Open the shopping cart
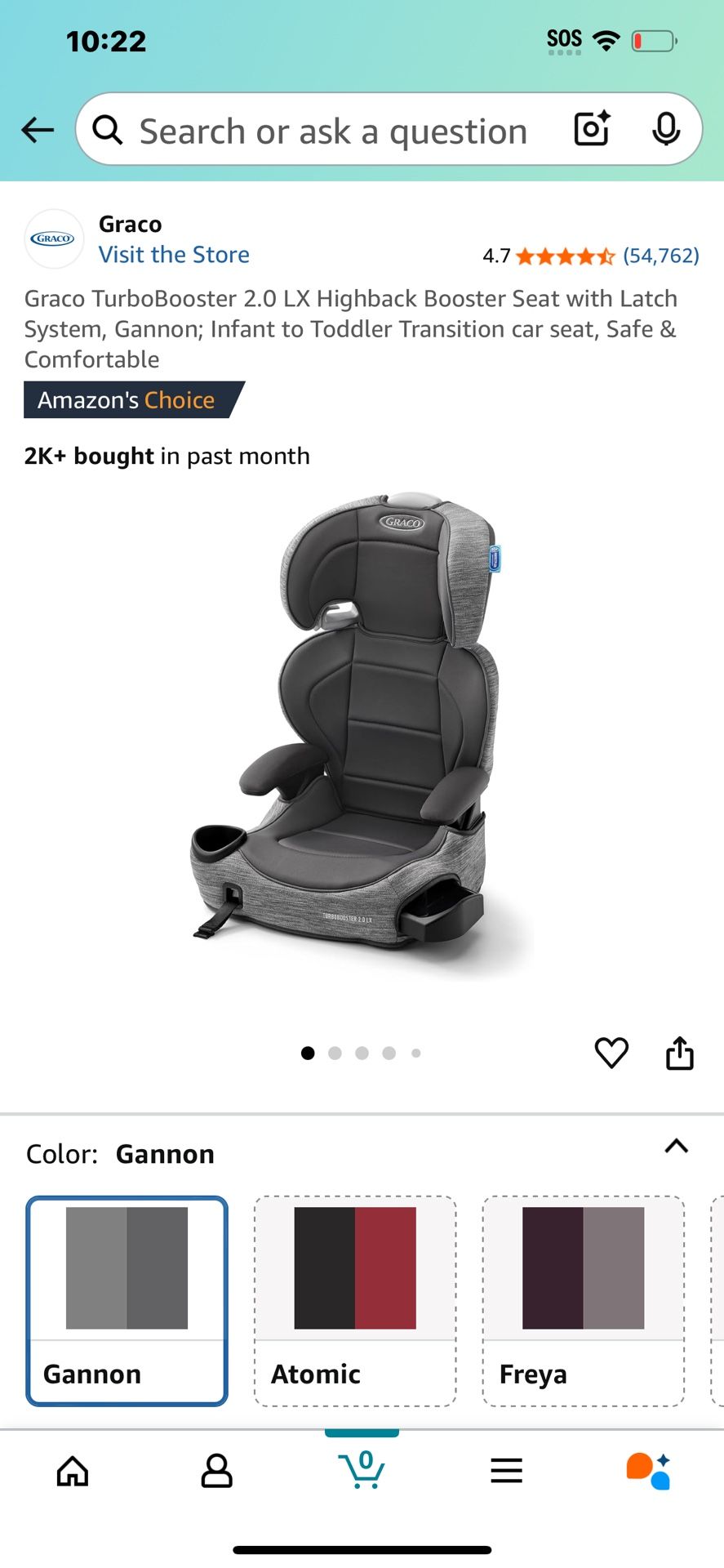Image resolution: width=724 pixels, height=1568 pixels. point(362,1469)
